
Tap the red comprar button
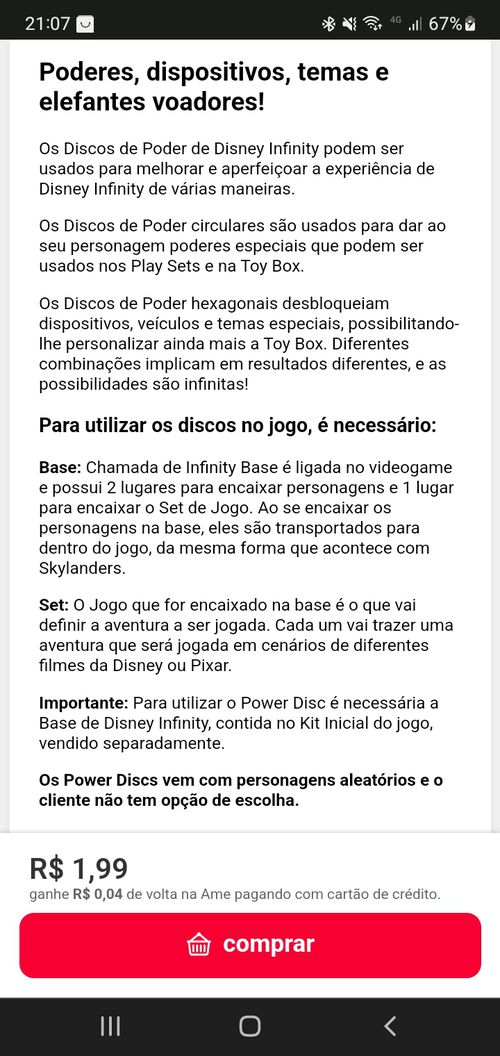(250, 945)
